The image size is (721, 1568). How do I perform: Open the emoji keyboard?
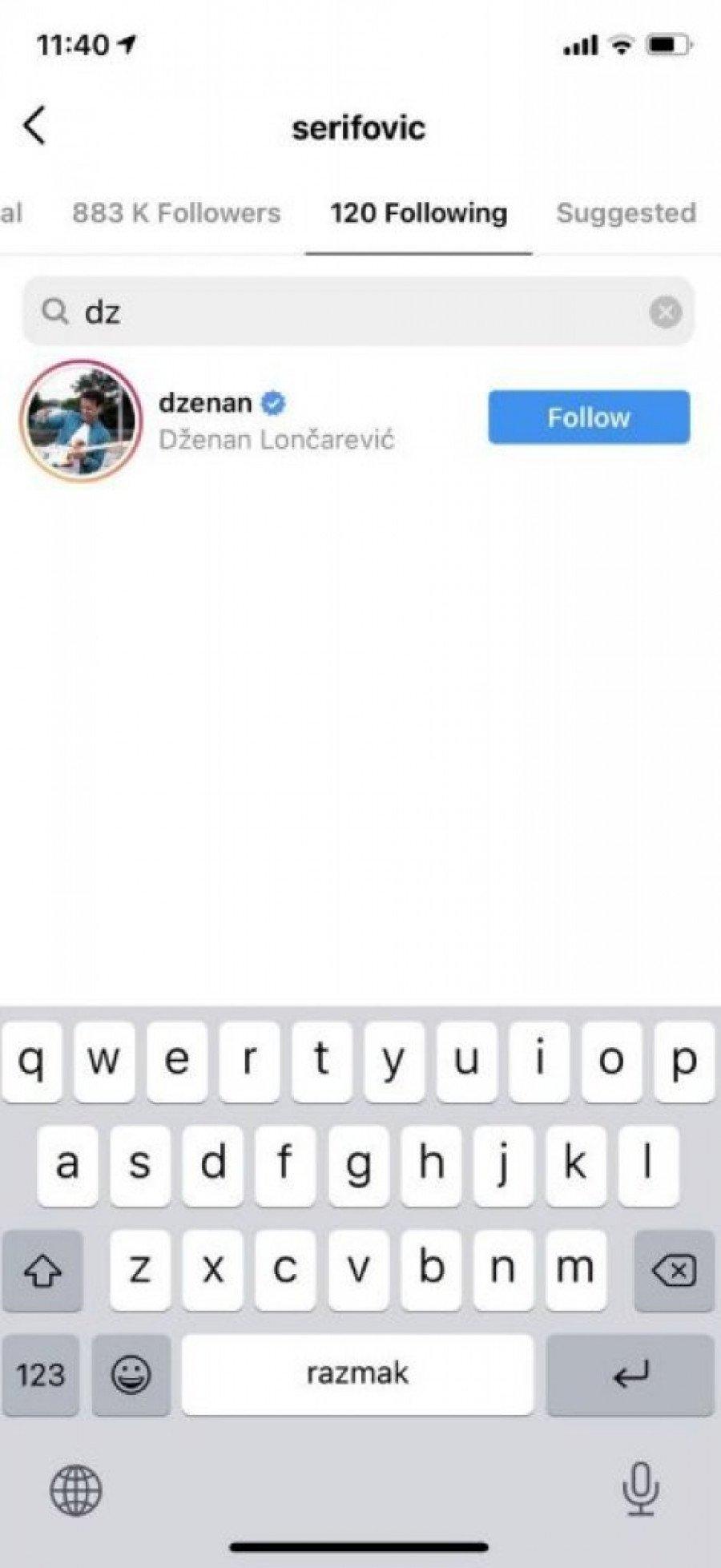[x=131, y=1375]
